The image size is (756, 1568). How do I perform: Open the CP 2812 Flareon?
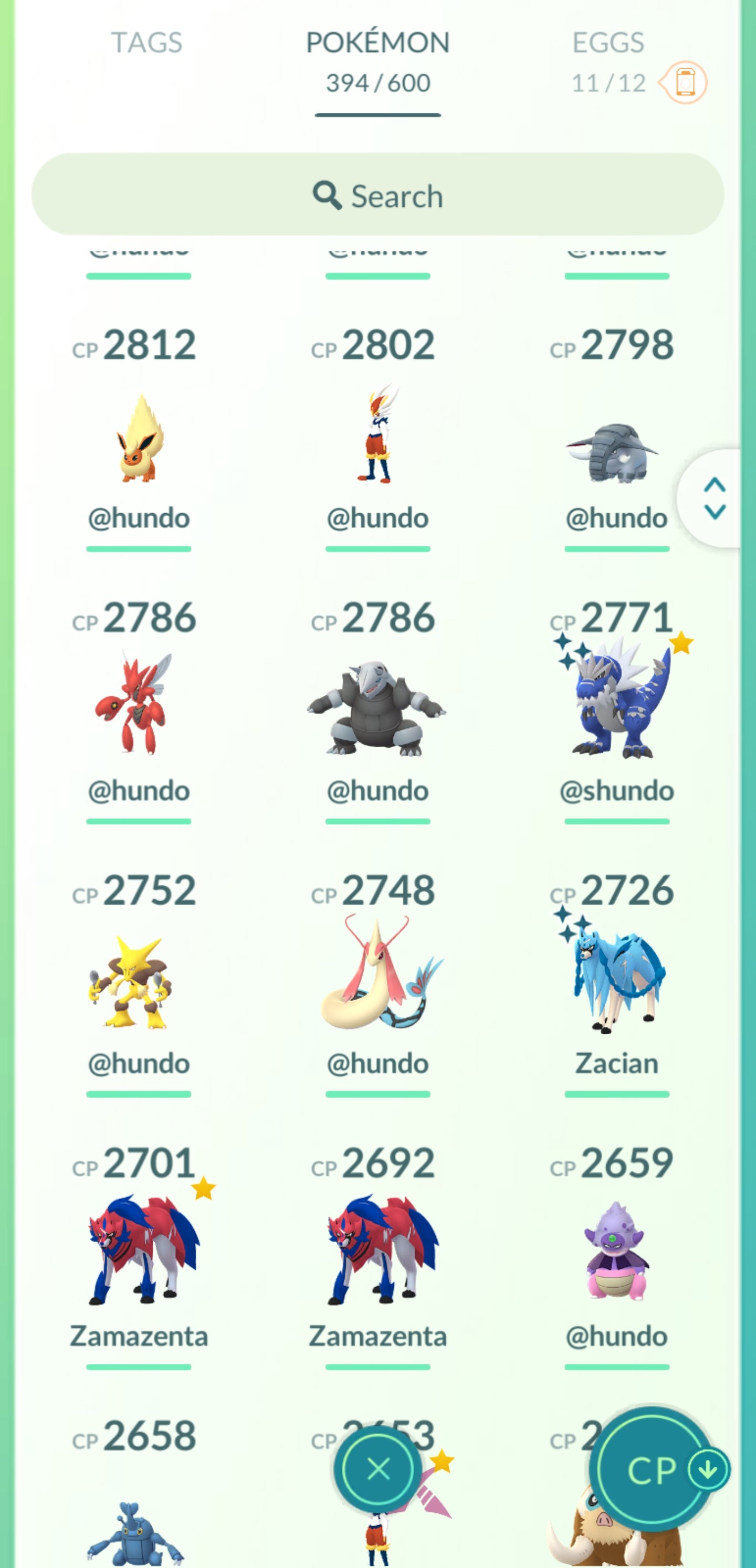pos(139,438)
